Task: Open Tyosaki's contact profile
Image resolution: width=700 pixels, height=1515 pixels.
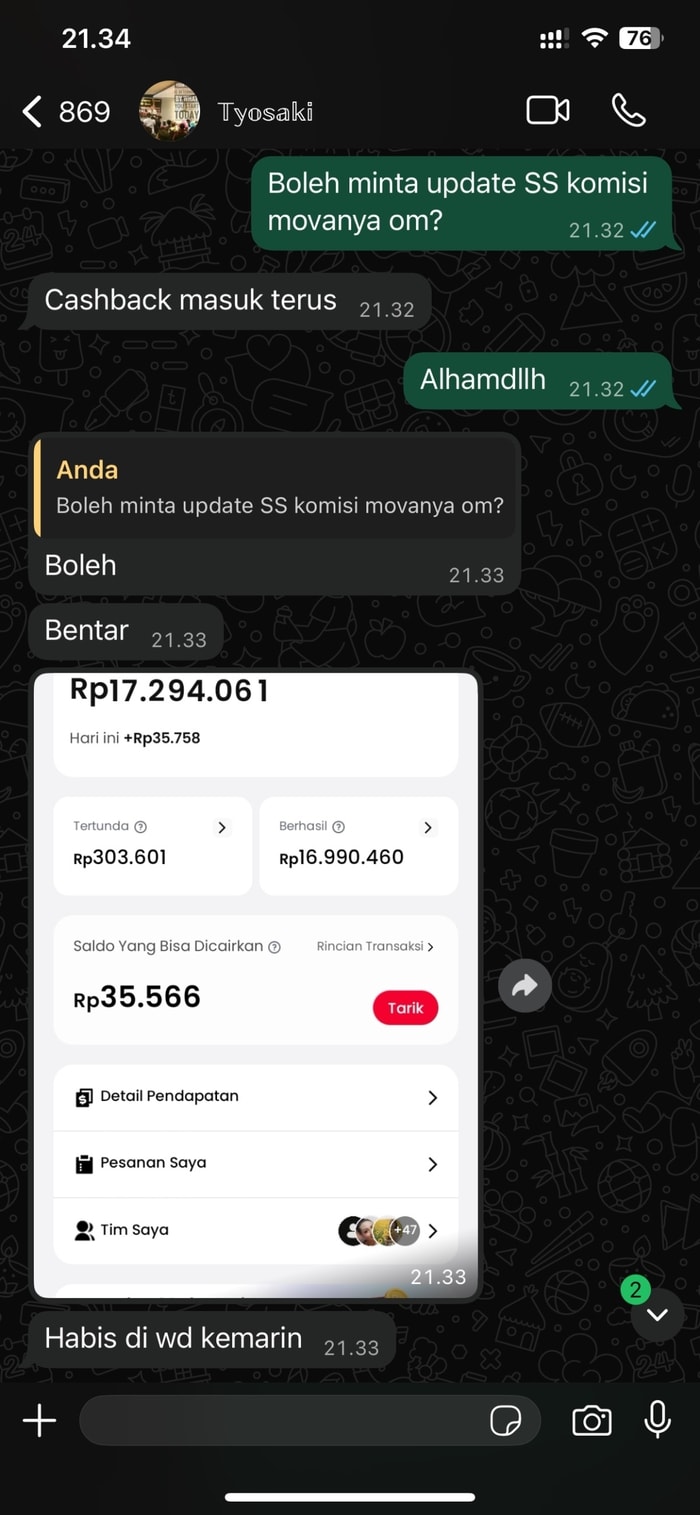Action: (x=265, y=112)
